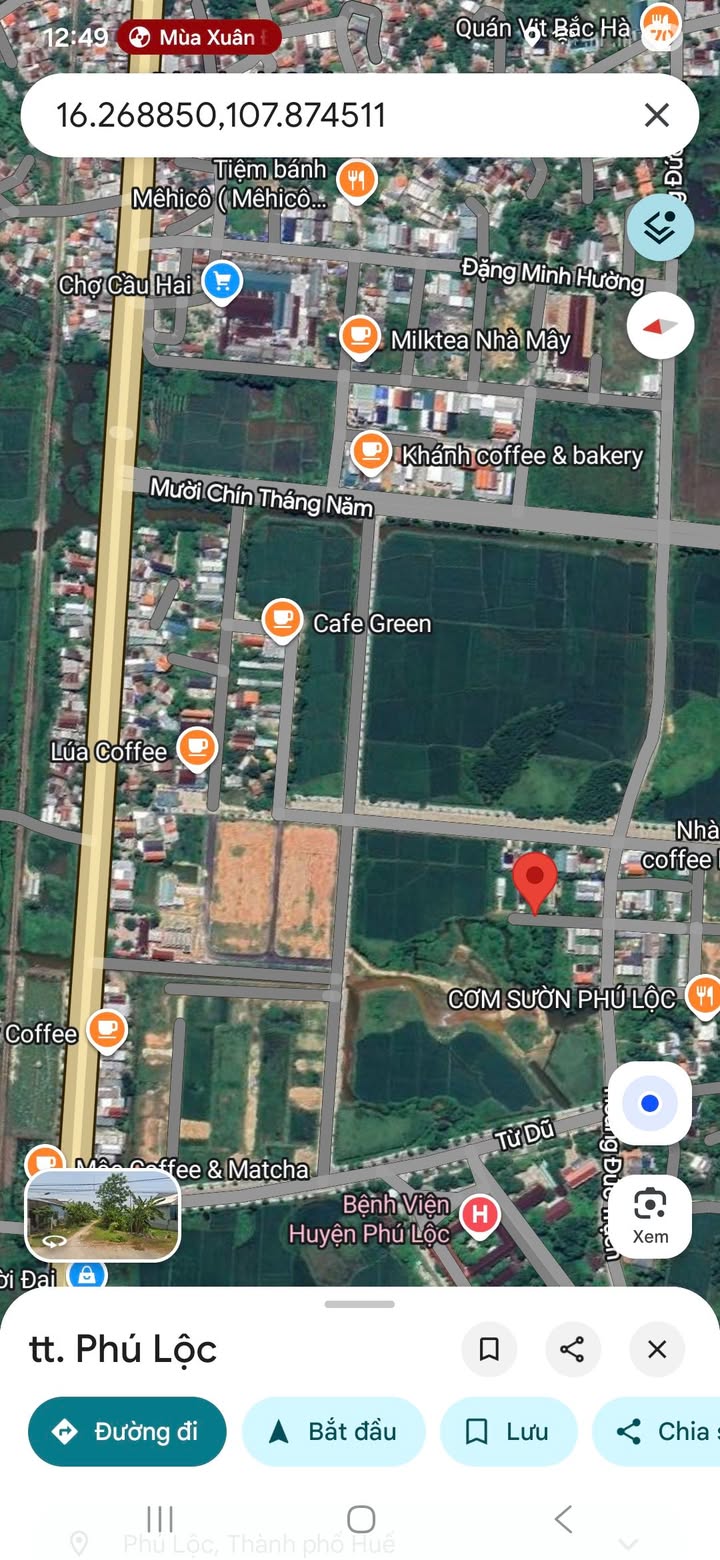Viewport: 720px width, 1560px height.
Task: Start navigation with Bắt đầu
Action: click(334, 1431)
